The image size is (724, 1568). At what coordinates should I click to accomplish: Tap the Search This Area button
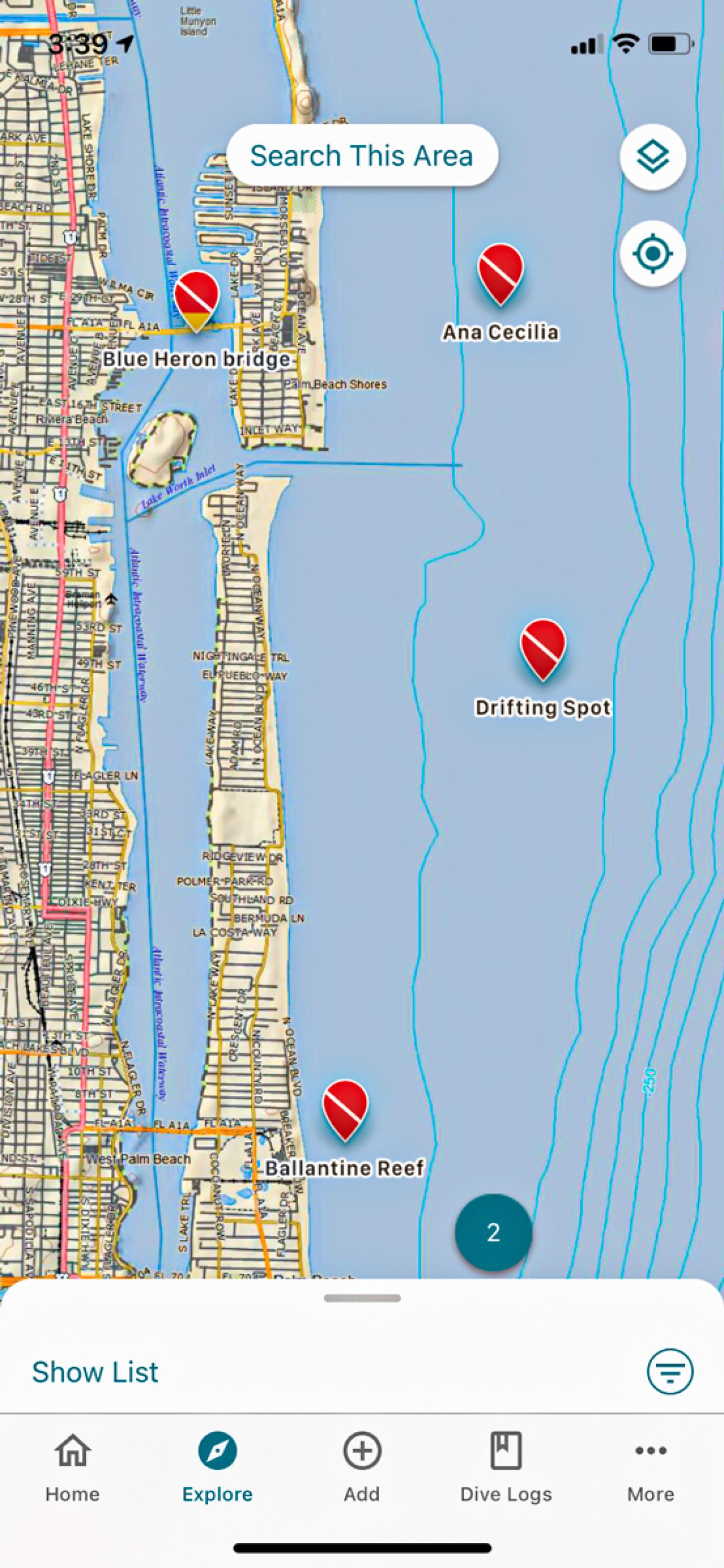click(361, 156)
